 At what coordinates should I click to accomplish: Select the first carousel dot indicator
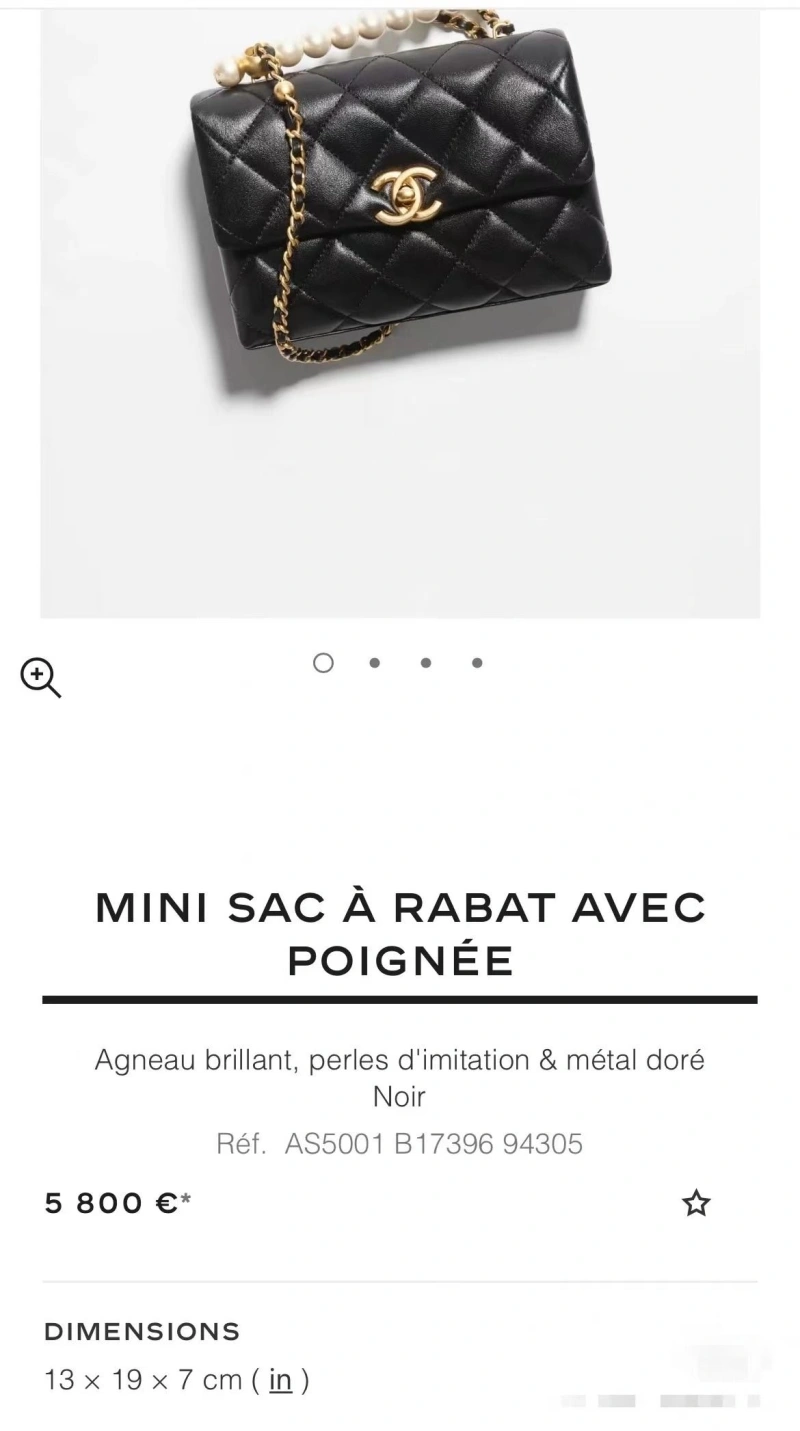pos(323,662)
